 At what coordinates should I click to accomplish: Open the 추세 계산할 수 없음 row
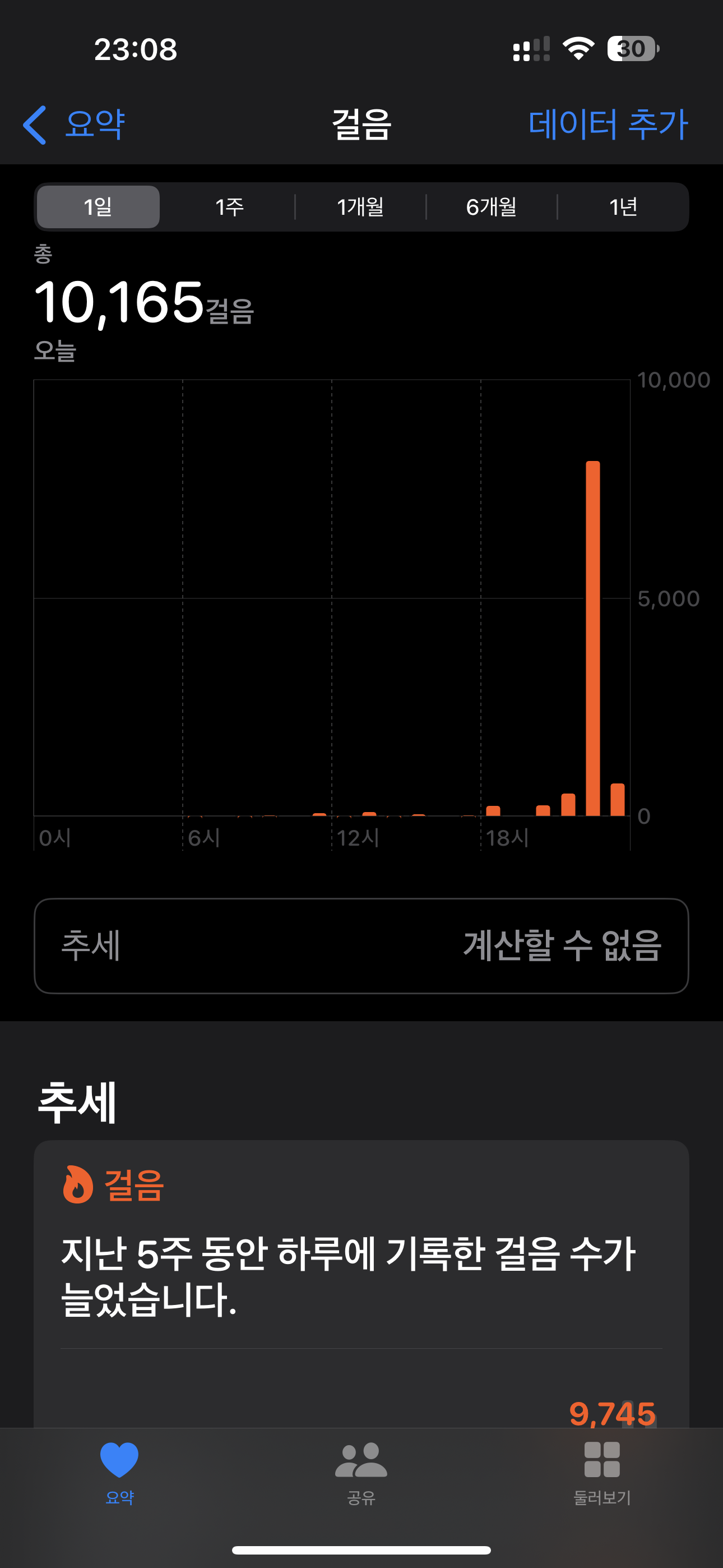(x=361, y=946)
